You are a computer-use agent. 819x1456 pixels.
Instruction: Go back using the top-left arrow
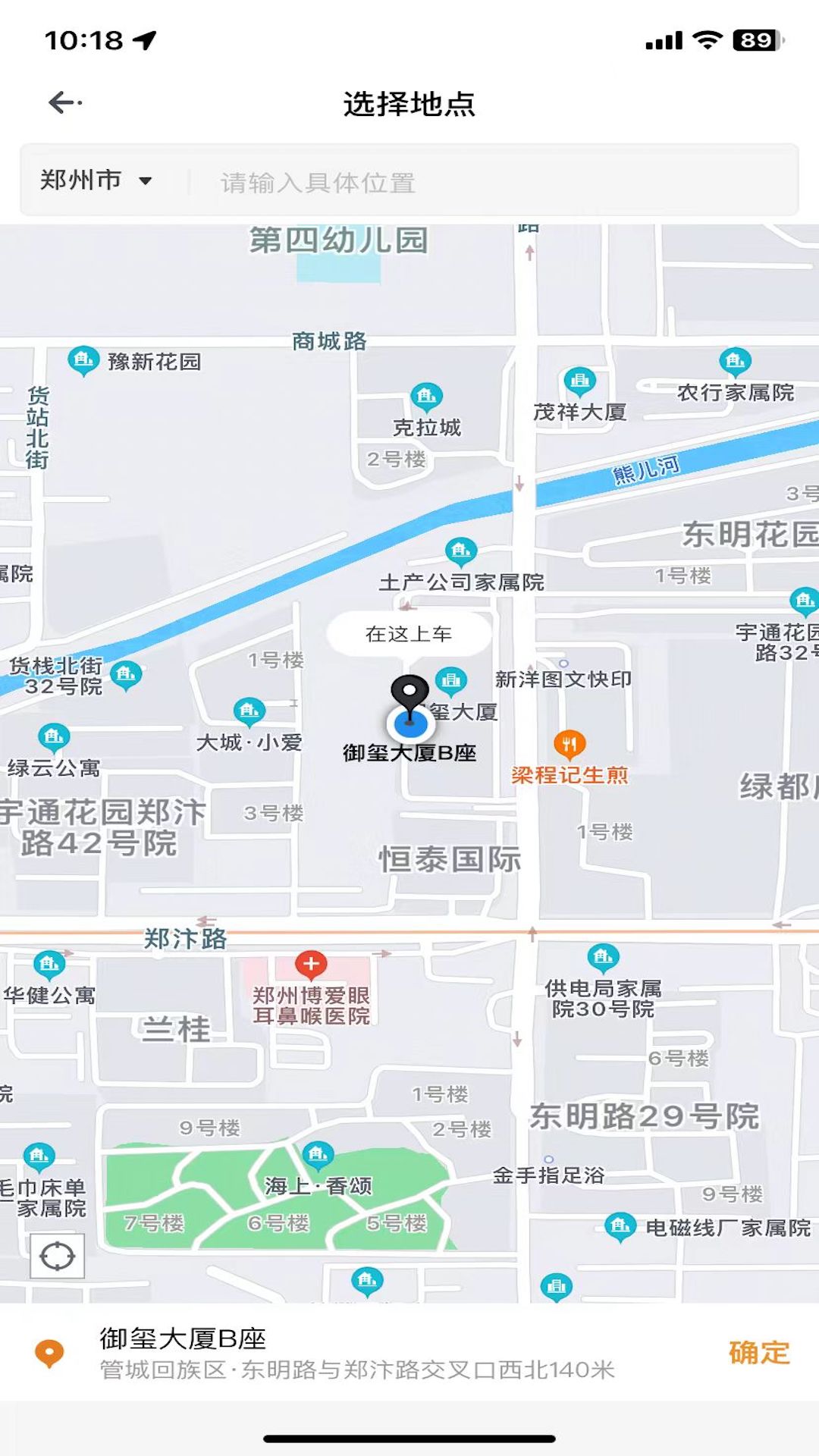64,102
